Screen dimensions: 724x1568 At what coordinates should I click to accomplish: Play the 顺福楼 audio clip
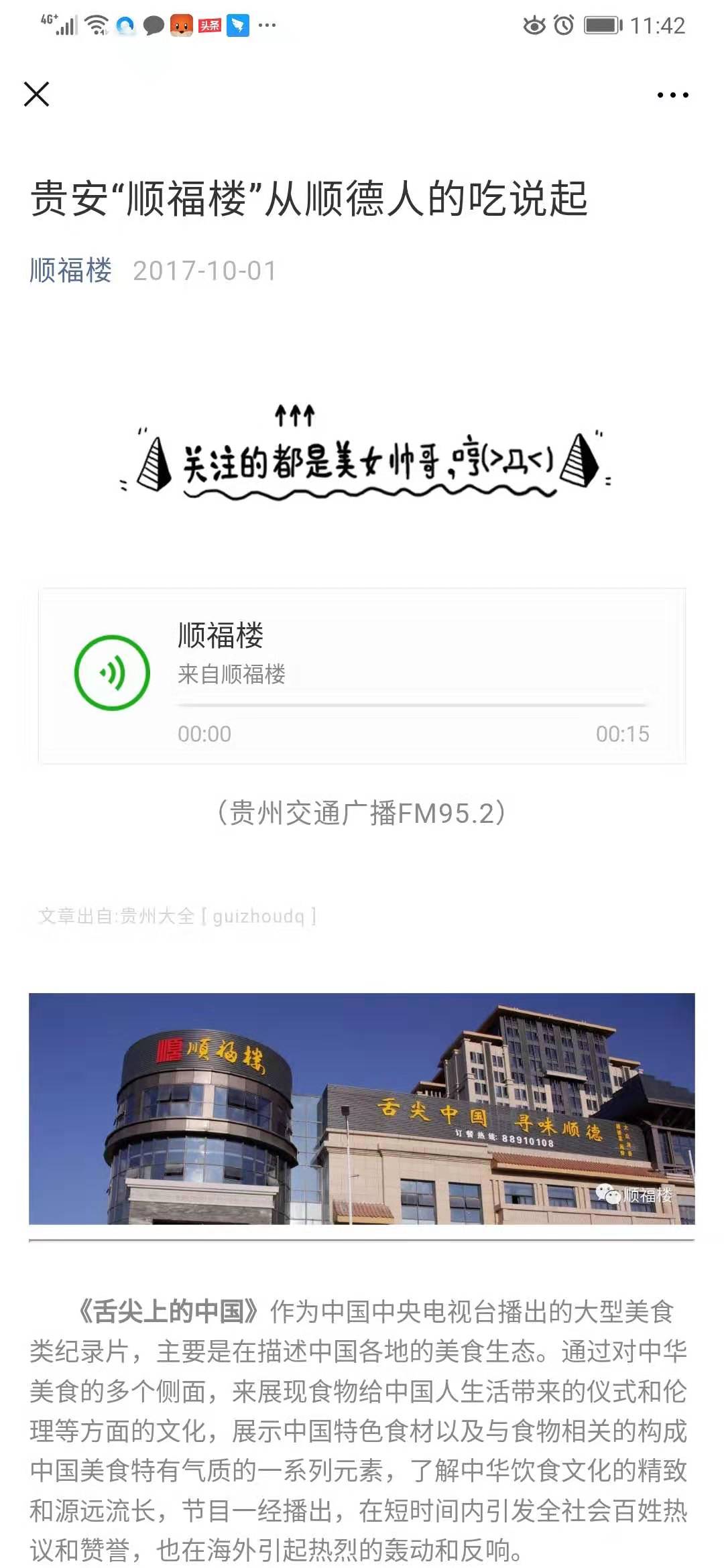coord(112,673)
